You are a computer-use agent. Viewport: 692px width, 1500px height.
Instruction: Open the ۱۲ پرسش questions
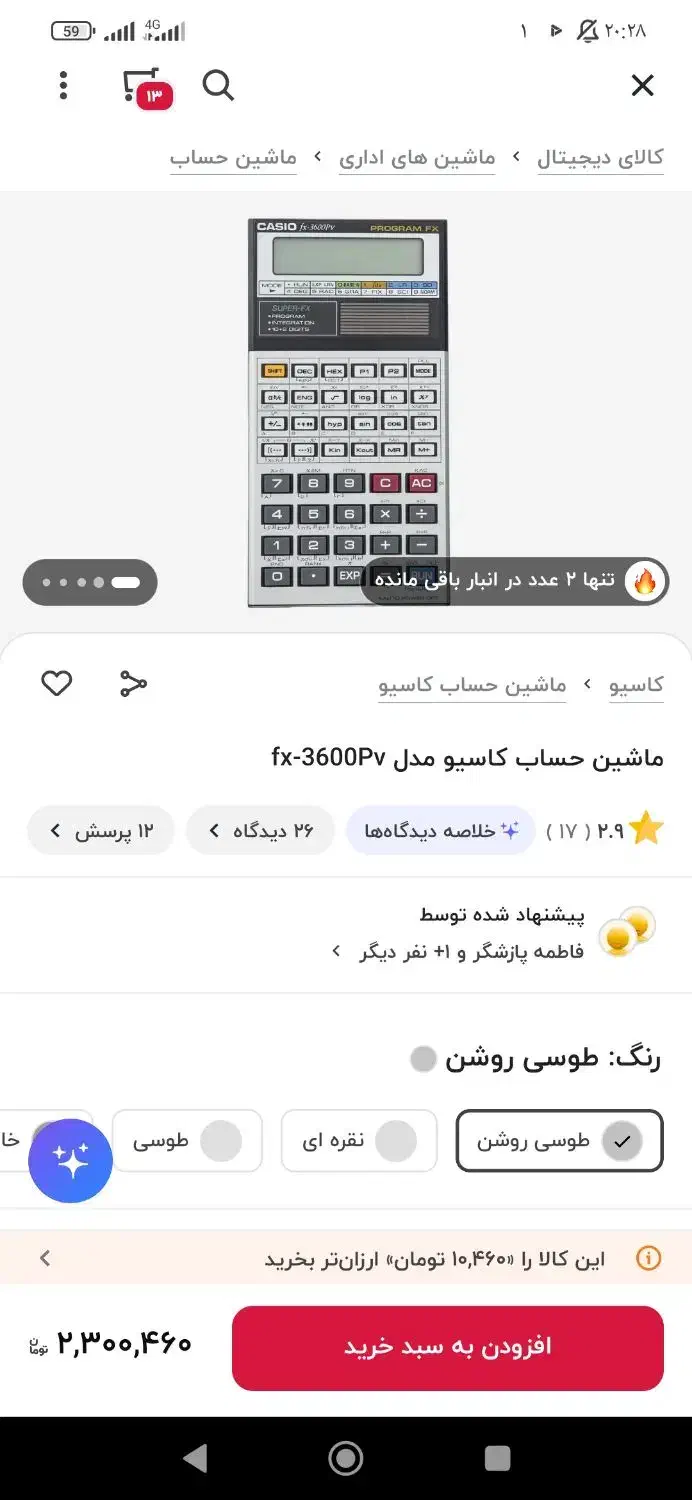tap(101, 831)
